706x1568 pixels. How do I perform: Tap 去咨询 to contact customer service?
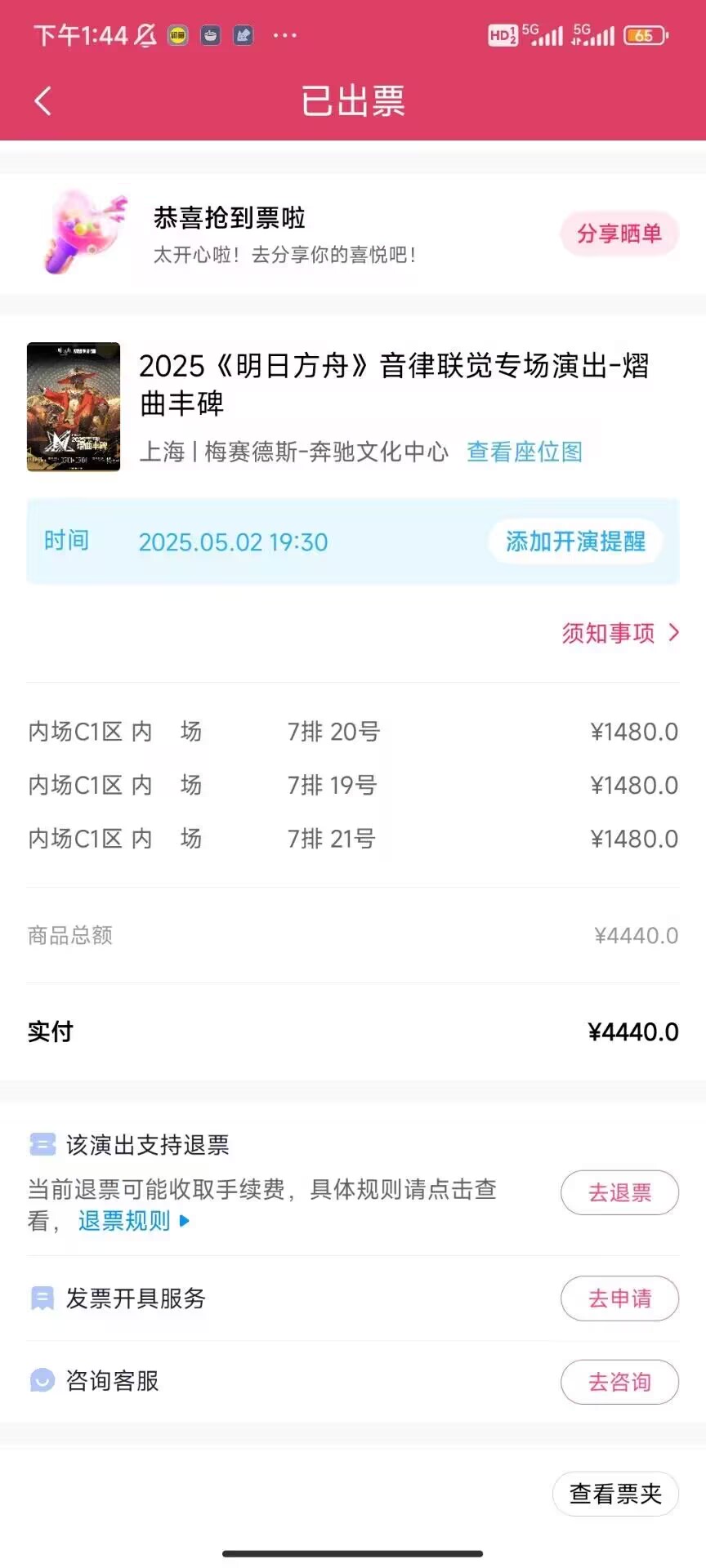click(x=619, y=1382)
